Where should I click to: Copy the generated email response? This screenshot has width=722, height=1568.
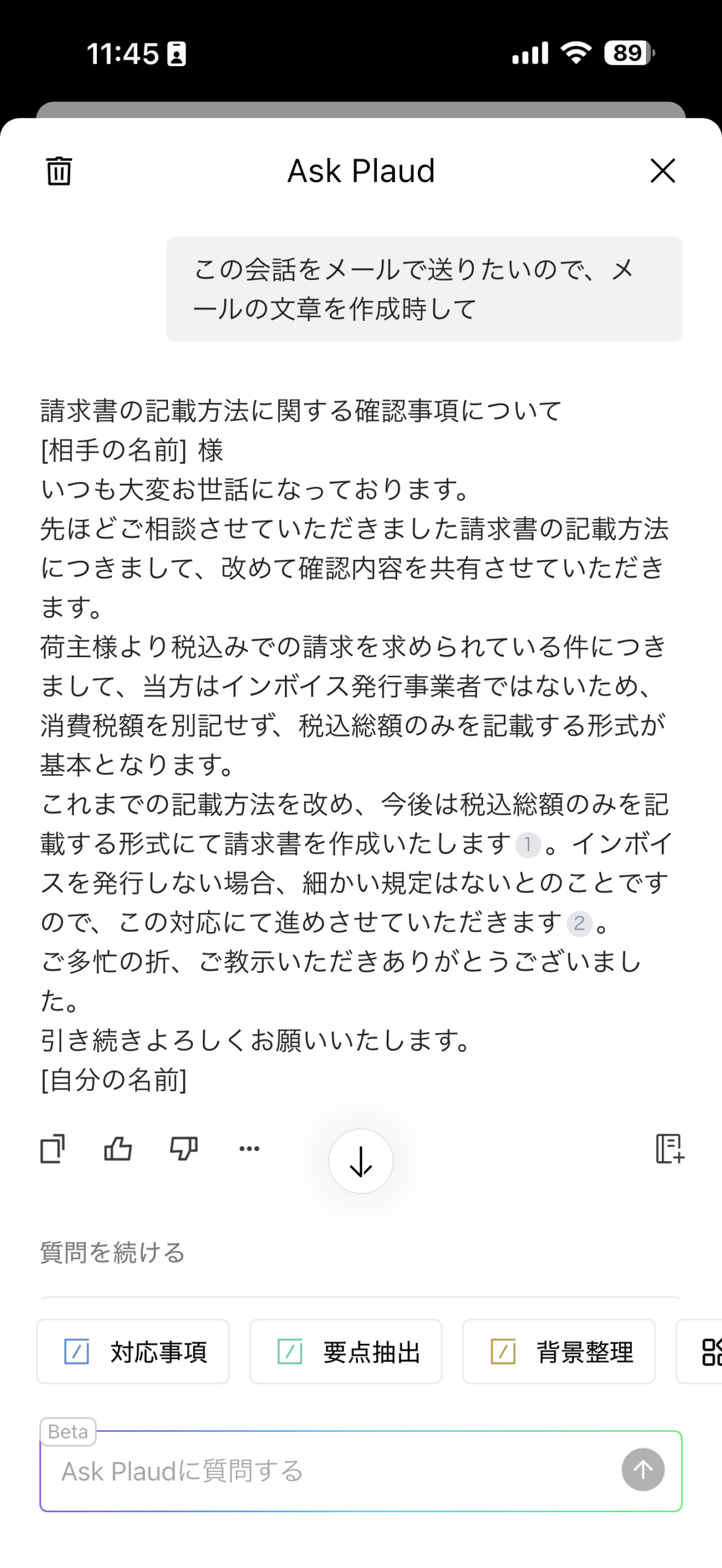(53, 1148)
